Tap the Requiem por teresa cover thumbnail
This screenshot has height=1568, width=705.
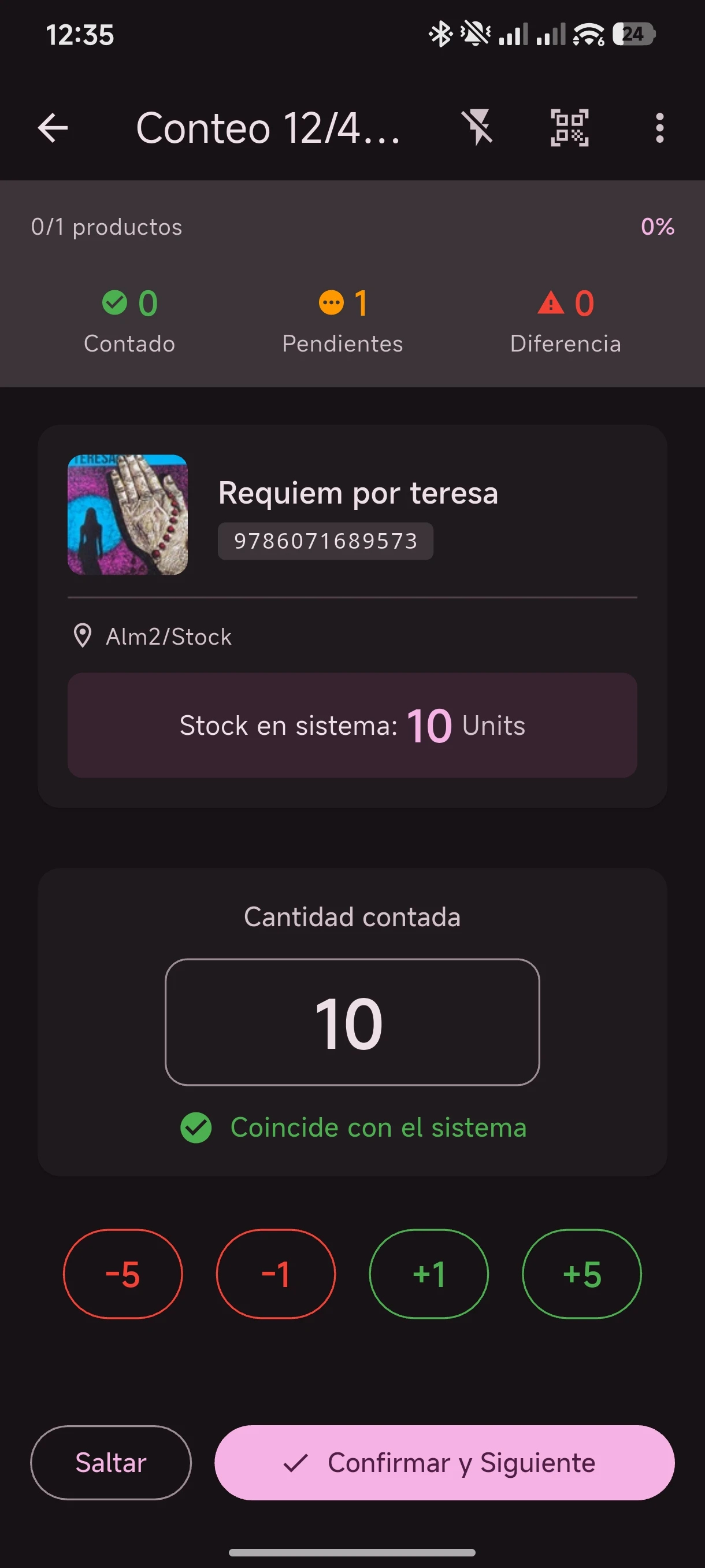coord(127,515)
